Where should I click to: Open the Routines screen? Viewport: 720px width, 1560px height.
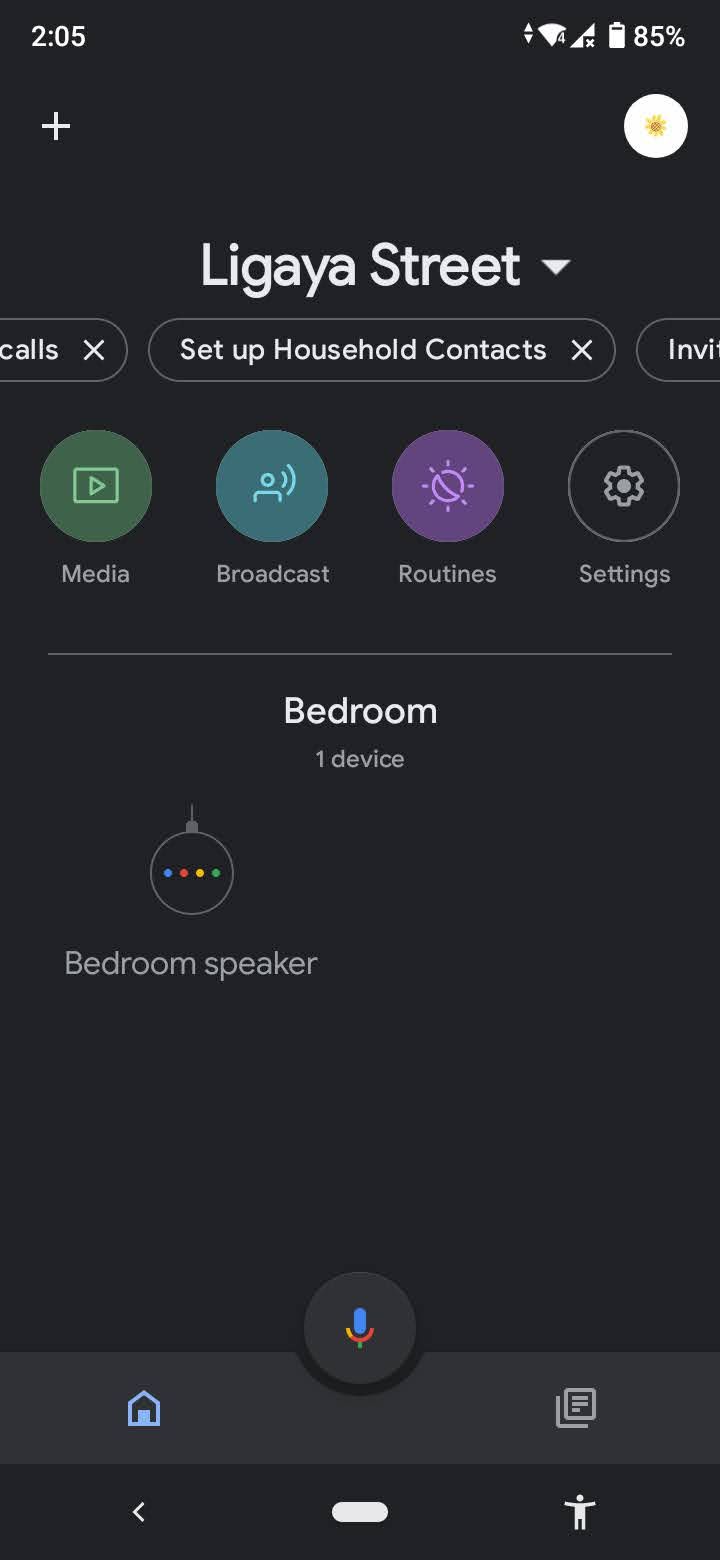tap(447, 486)
